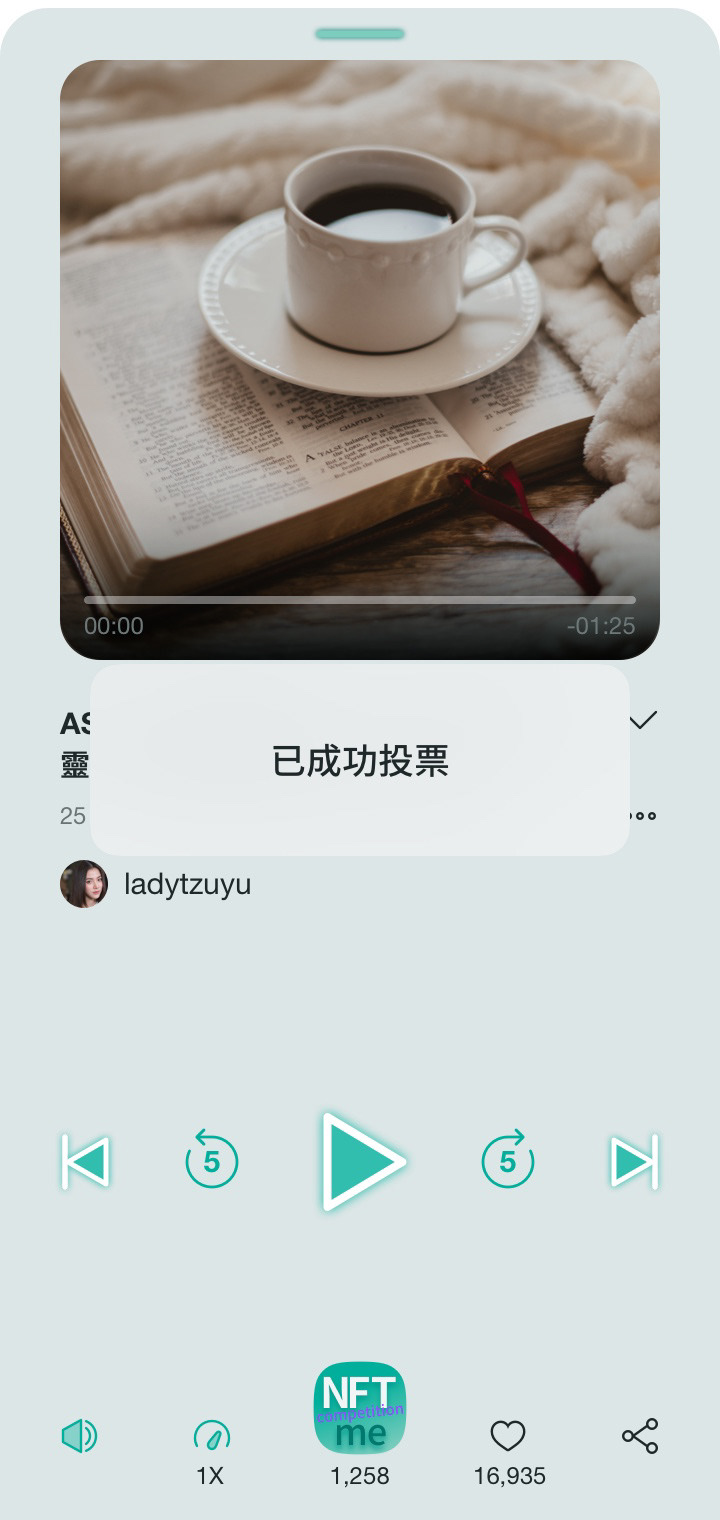Fast forward 5 seconds
Image resolution: width=720 pixels, height=1520 pixels.
(x=508, y=1160)
